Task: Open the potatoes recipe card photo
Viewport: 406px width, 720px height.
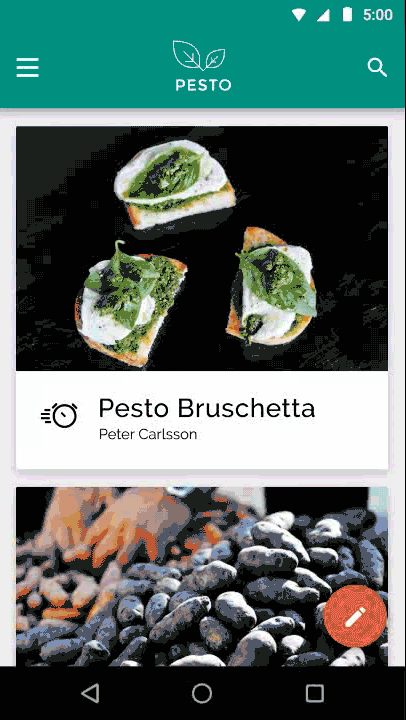Action: point(202,577)
